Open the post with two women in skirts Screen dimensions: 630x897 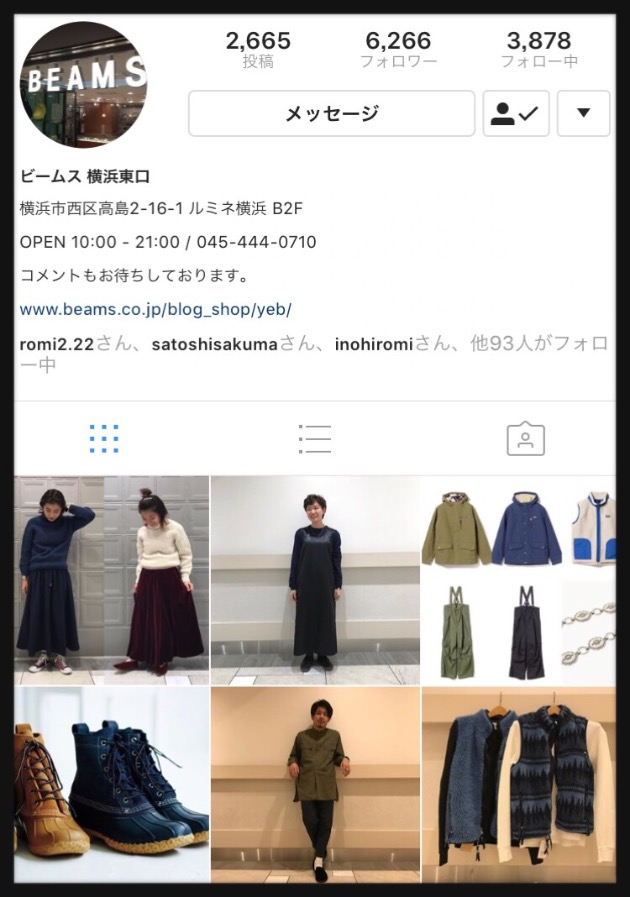[x=112, y=577]
